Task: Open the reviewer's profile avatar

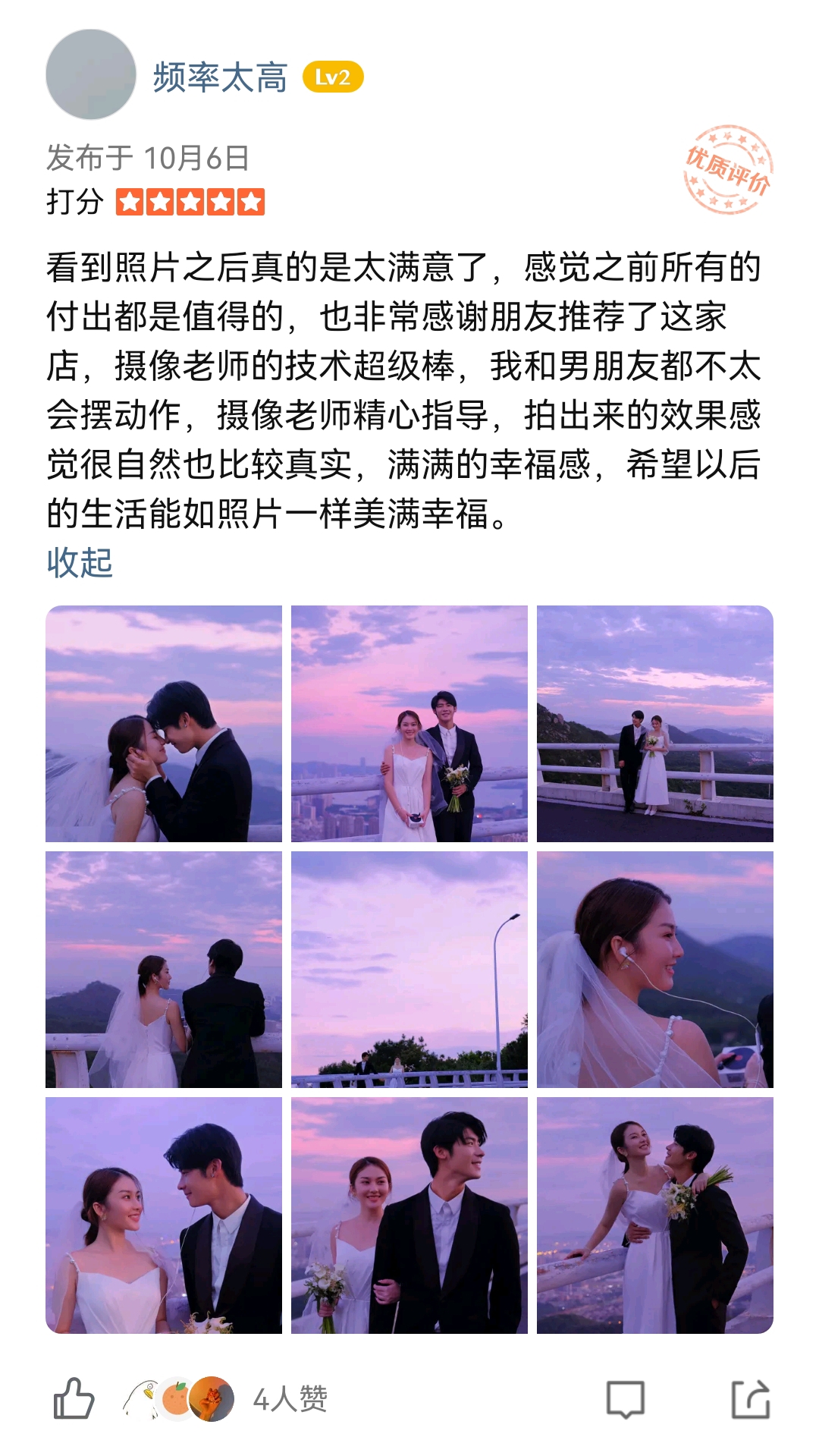Action: point(90,74)
